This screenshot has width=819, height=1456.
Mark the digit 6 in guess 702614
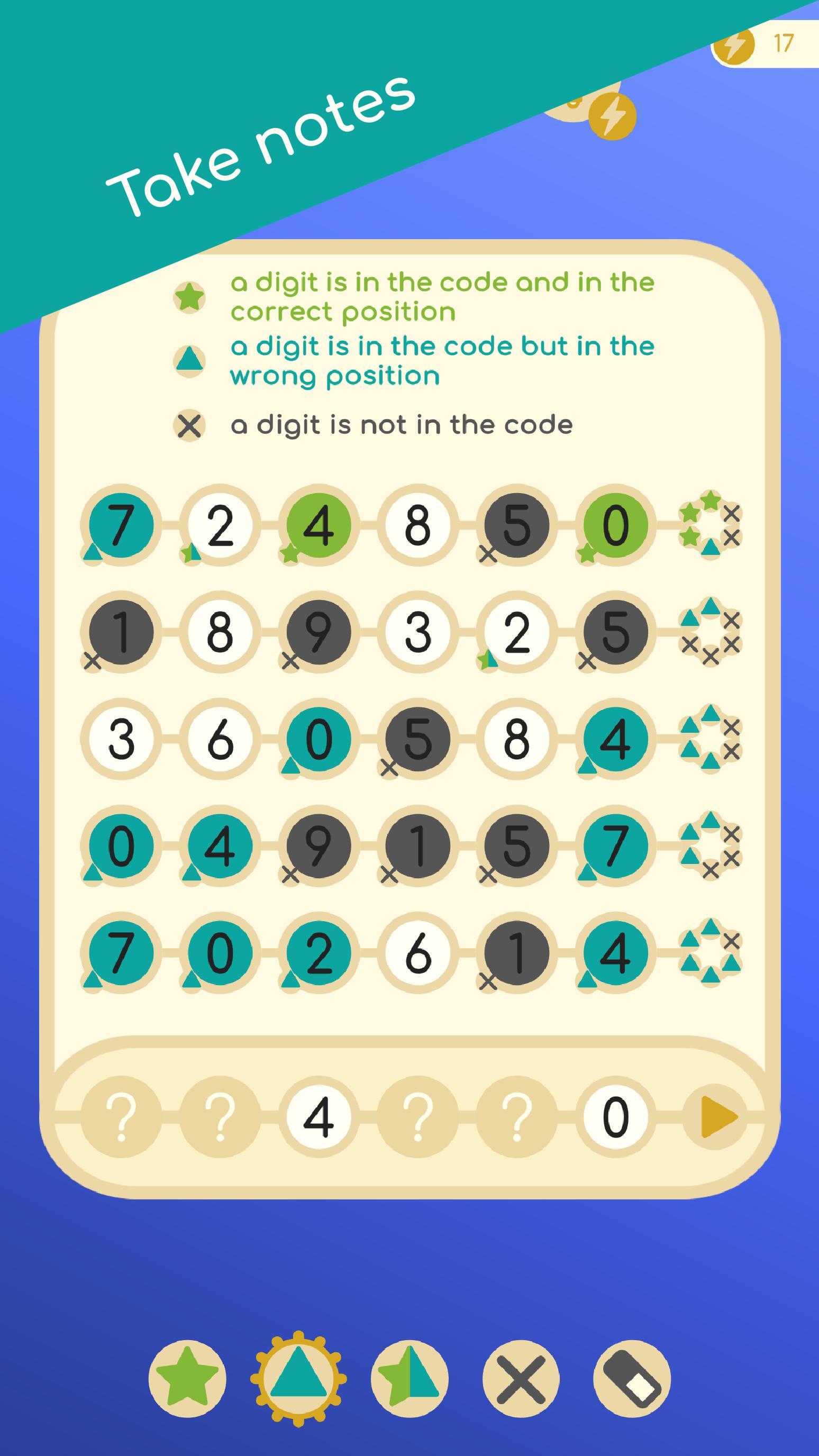click(x=417, y=953)
